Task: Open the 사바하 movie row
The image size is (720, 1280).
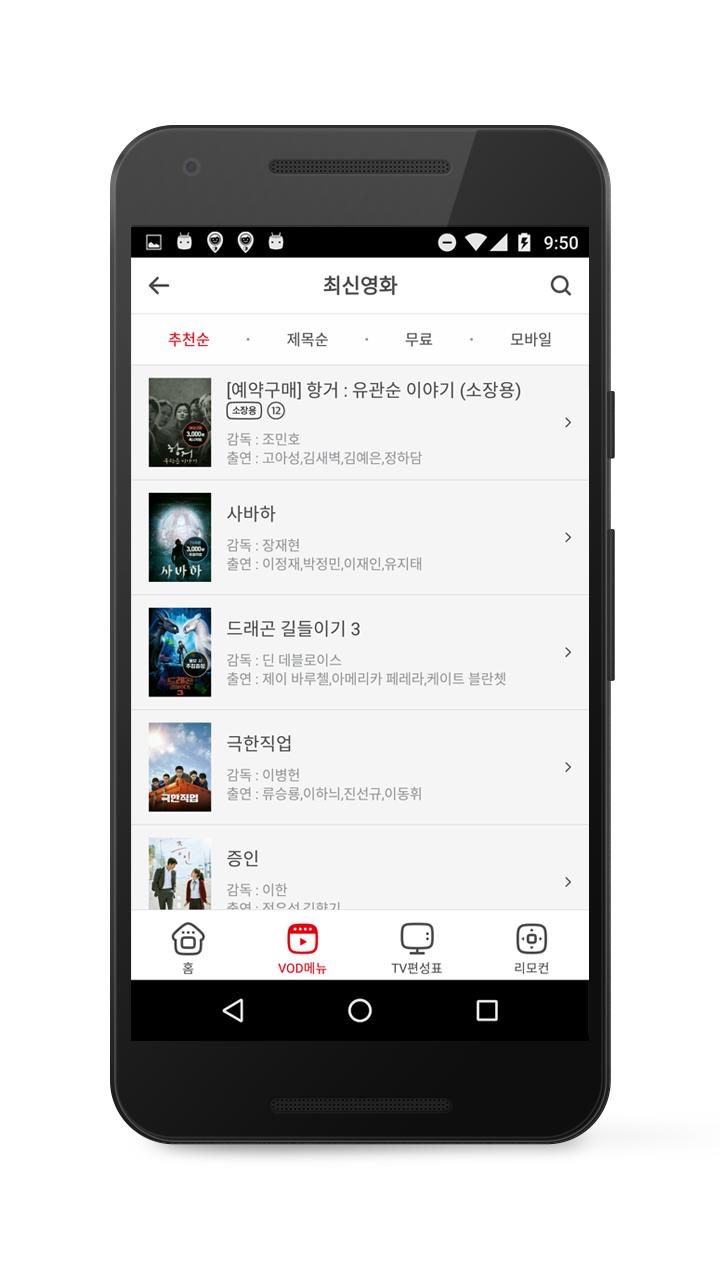Action: point(360,537)
